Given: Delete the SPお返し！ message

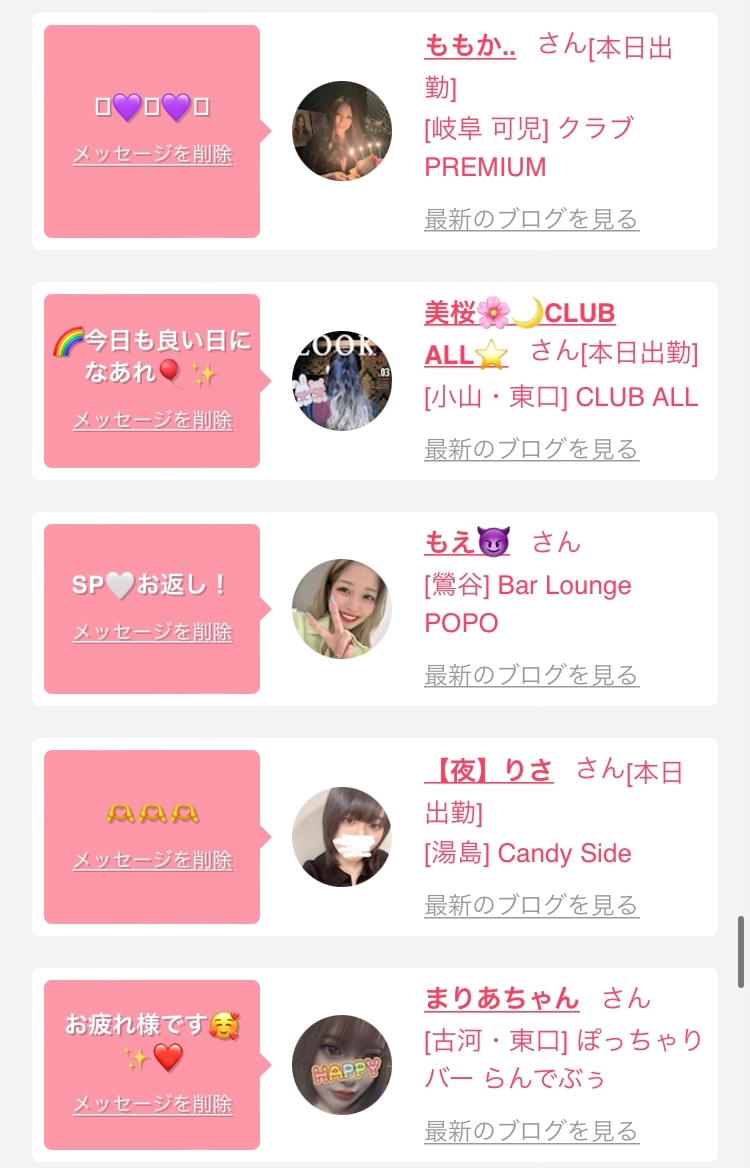Looking at the screenshot, I should click(x=153, y=632).
